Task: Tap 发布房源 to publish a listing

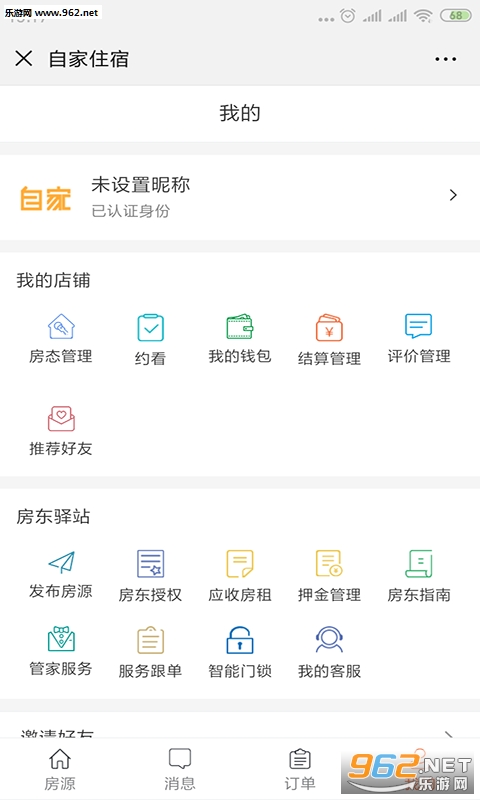Action: click(61, 574)
